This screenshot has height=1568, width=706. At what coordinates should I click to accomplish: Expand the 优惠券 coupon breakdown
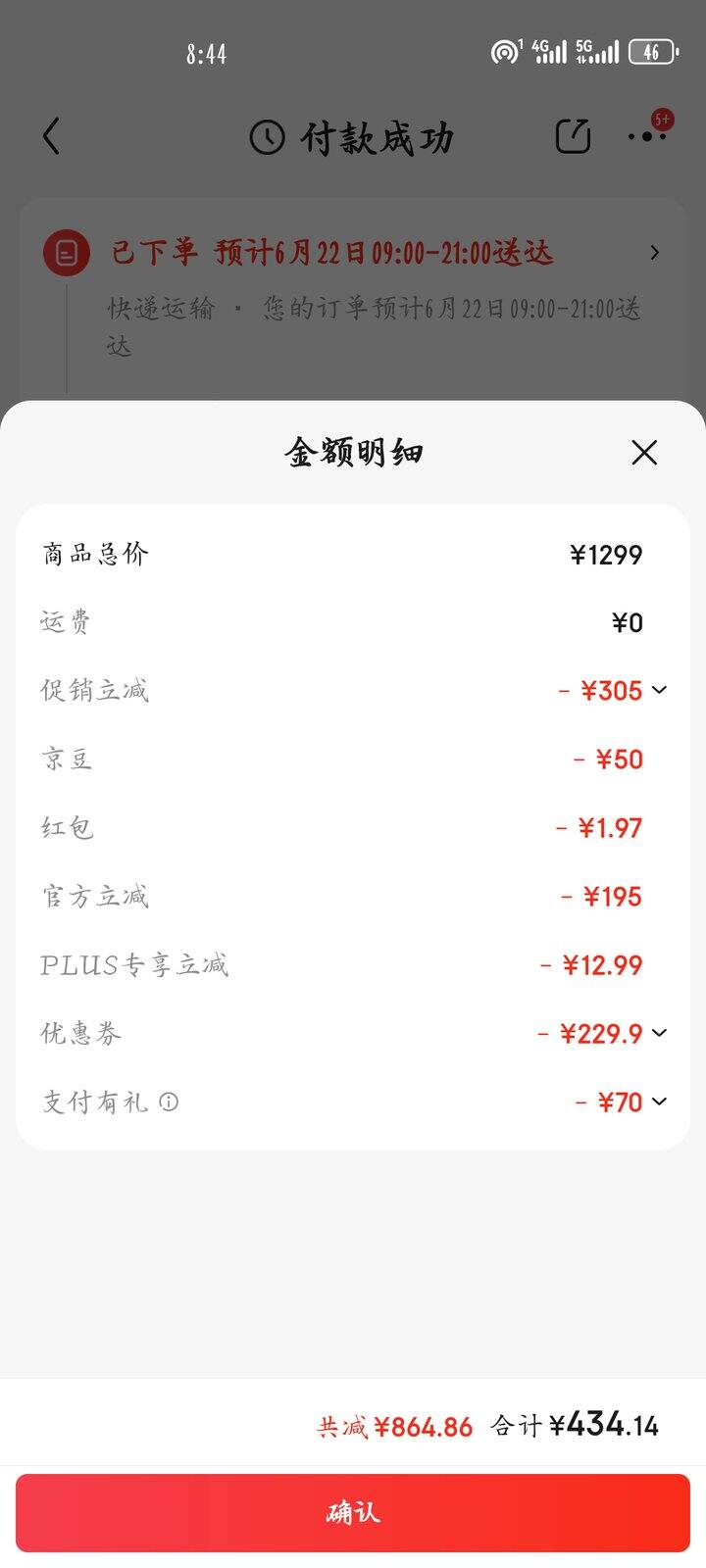659,1033
